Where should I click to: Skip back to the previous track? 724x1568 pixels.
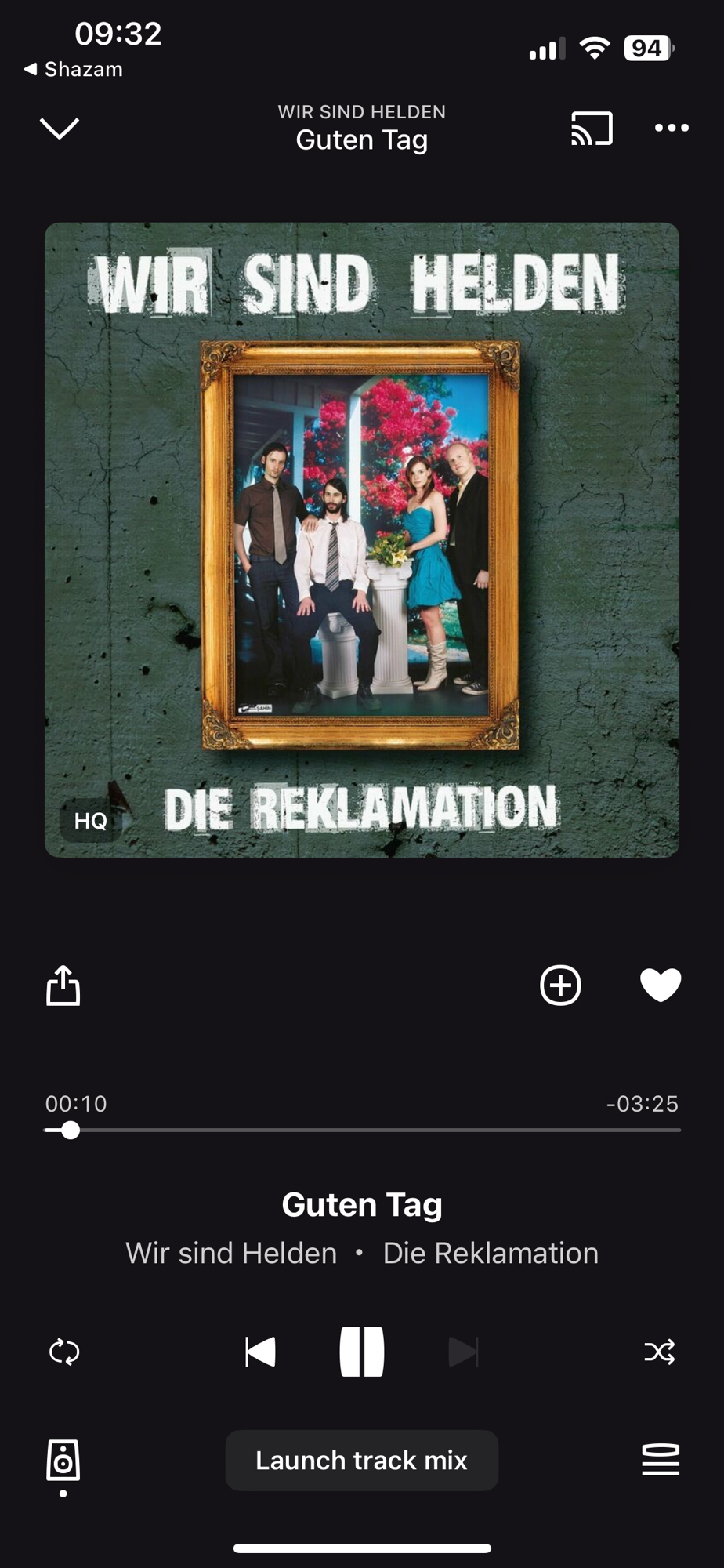(x=260, y=1352)
